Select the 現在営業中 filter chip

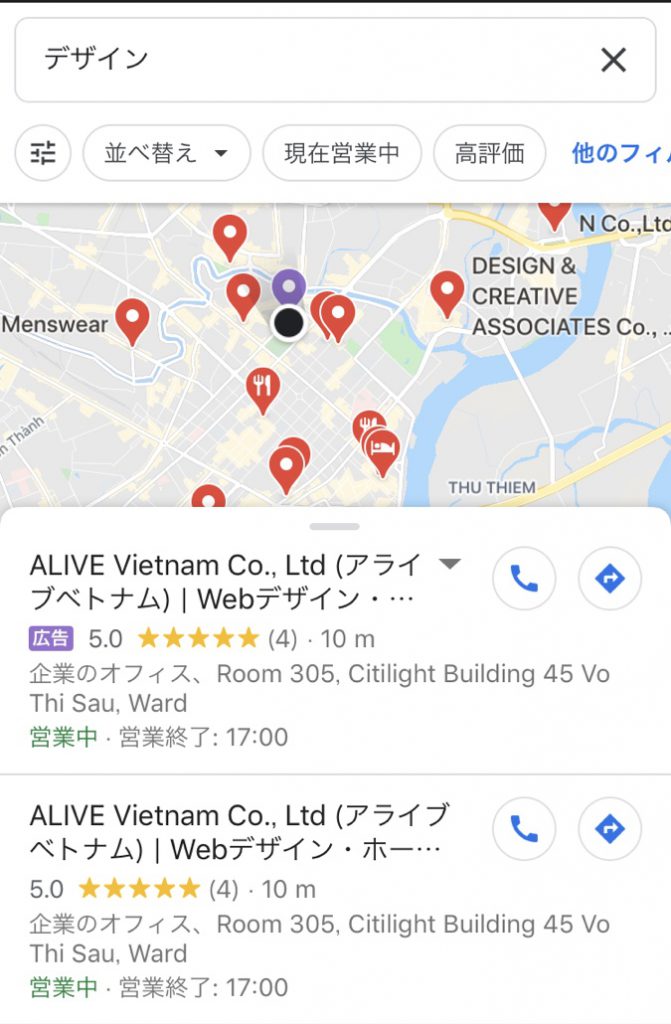click(x=341, y=153)
